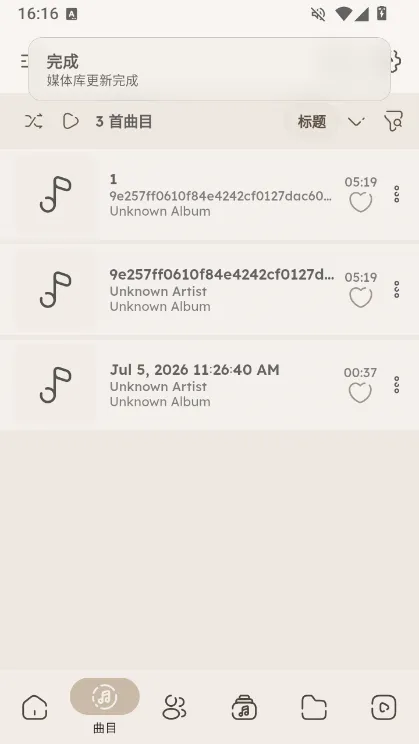This screenshot has width=419, height=744.
Task: Open options for Jul 5, 2026 recording
Action: (x=397, y=385)
